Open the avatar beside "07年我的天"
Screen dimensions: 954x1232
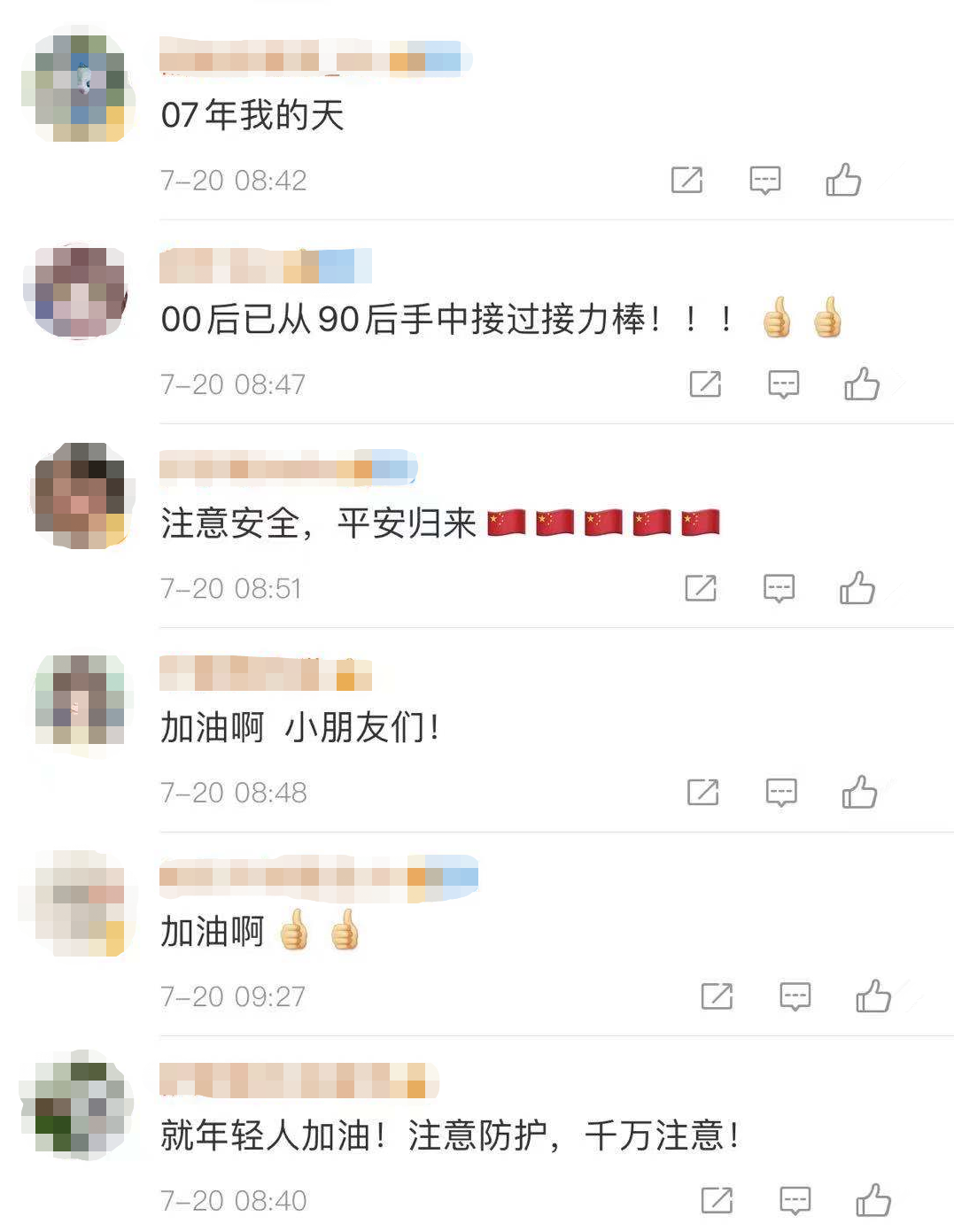tap(80, 87)
